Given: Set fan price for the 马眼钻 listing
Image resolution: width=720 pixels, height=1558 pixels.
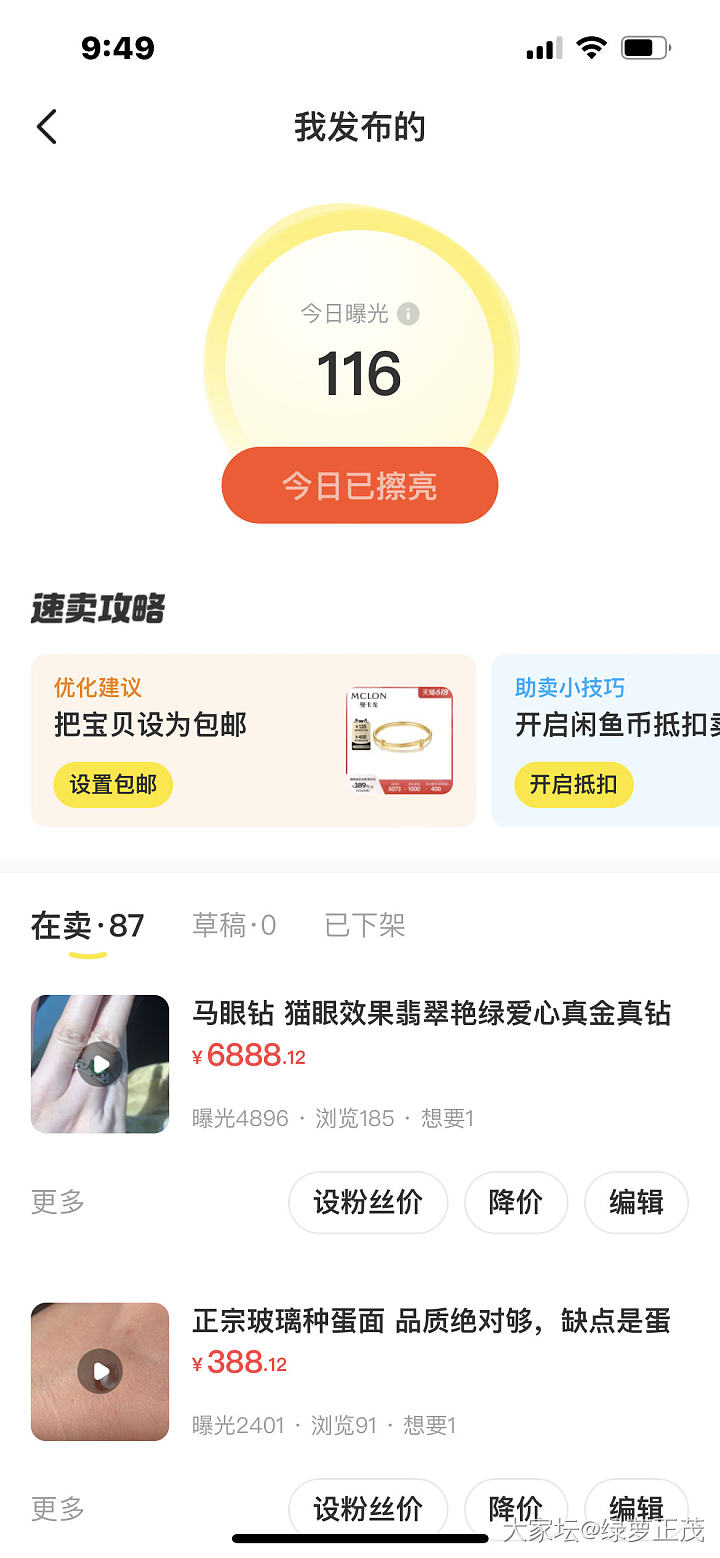Looking at the screenshot, I should (x=368, y=1202).
